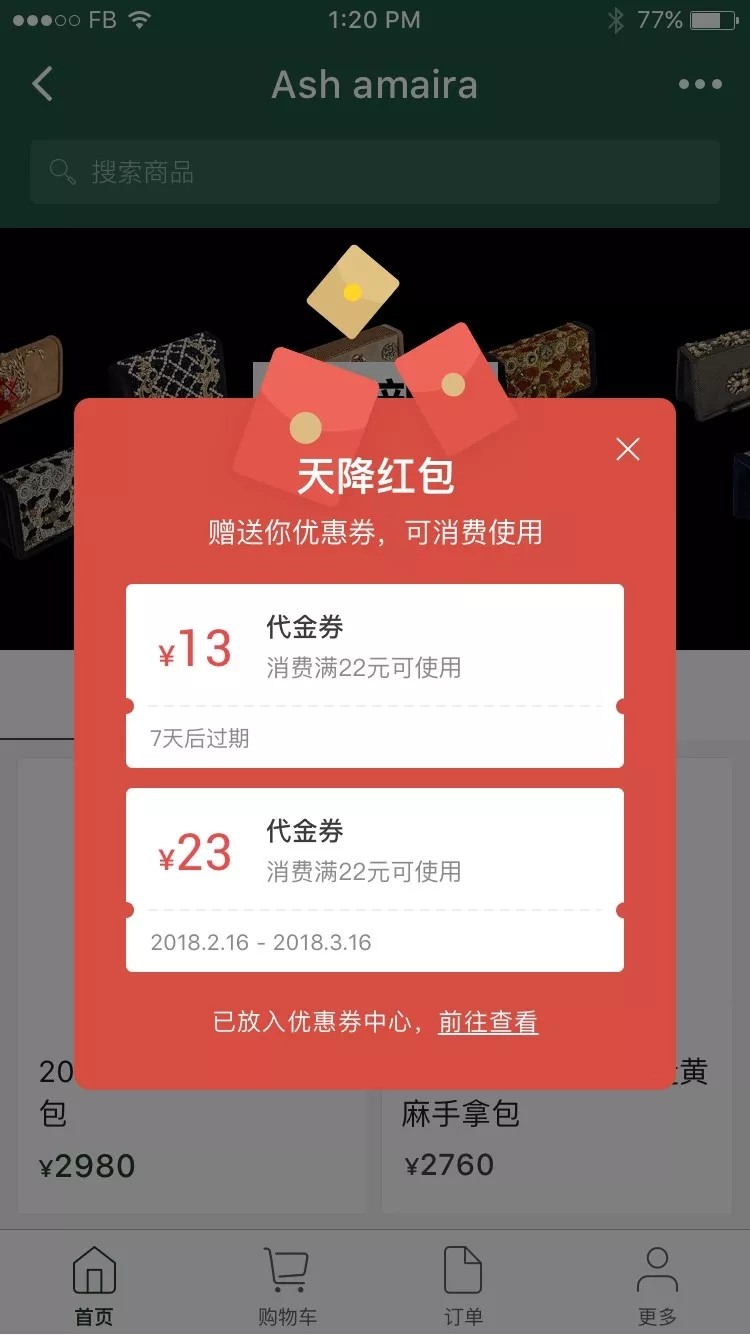Select the ¥23 代金券 coupon
This screenshot has width=750, height=1336.
point(374,879)
